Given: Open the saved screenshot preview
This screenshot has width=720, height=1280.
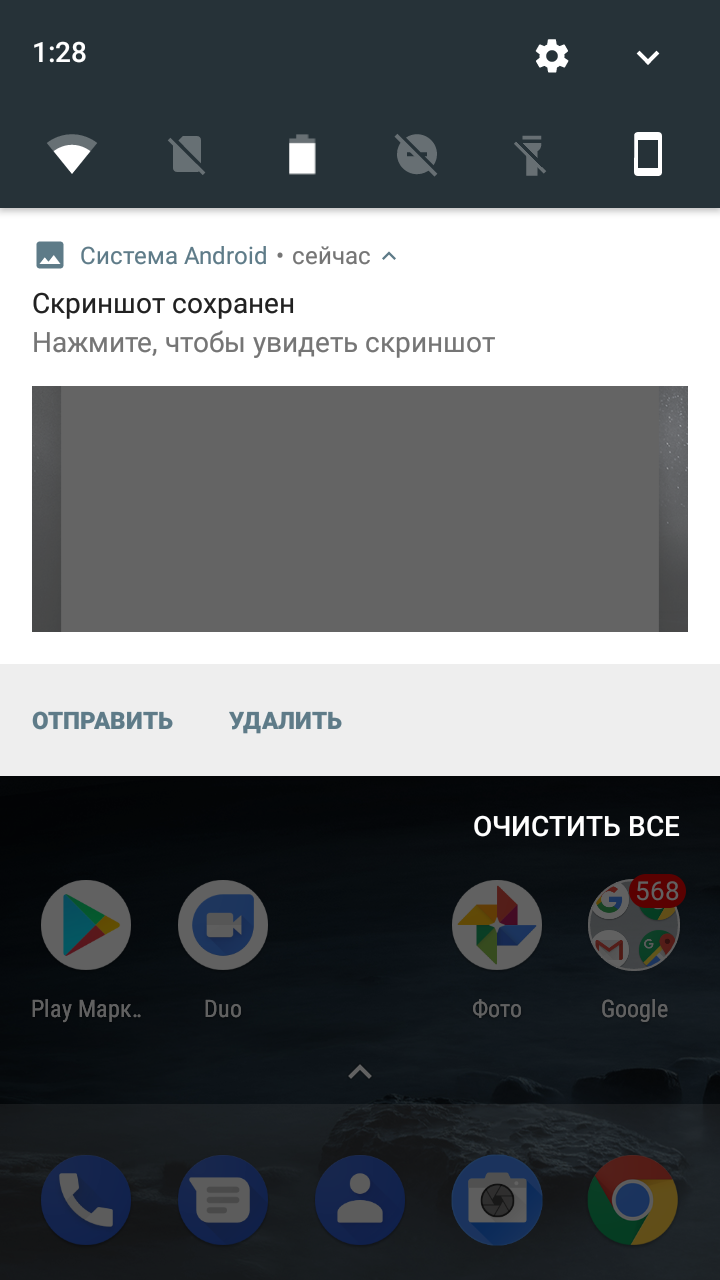Looking at the screenshot, I should point(360,508).
